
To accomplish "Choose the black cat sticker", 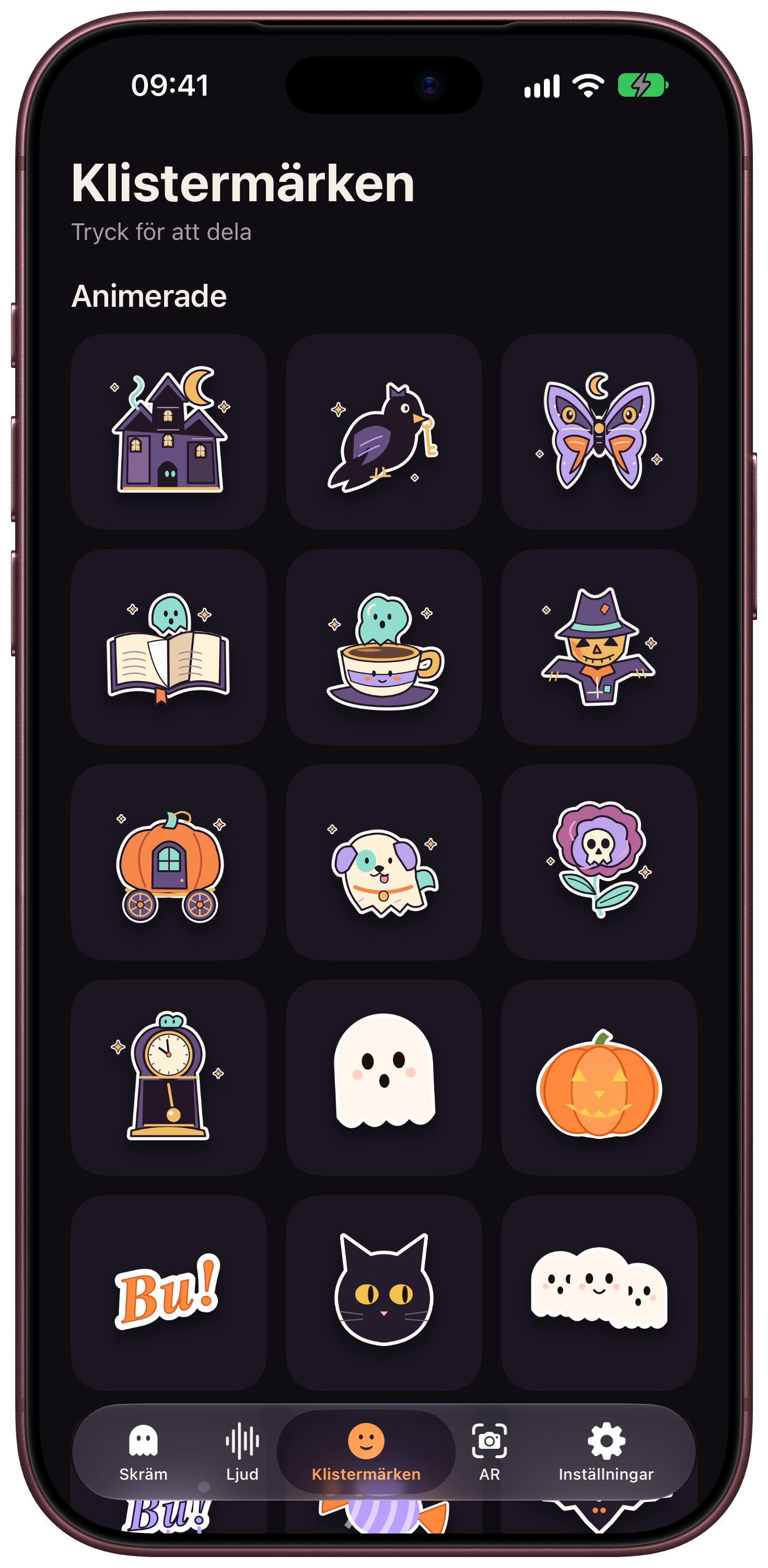I will (383, 1293).
